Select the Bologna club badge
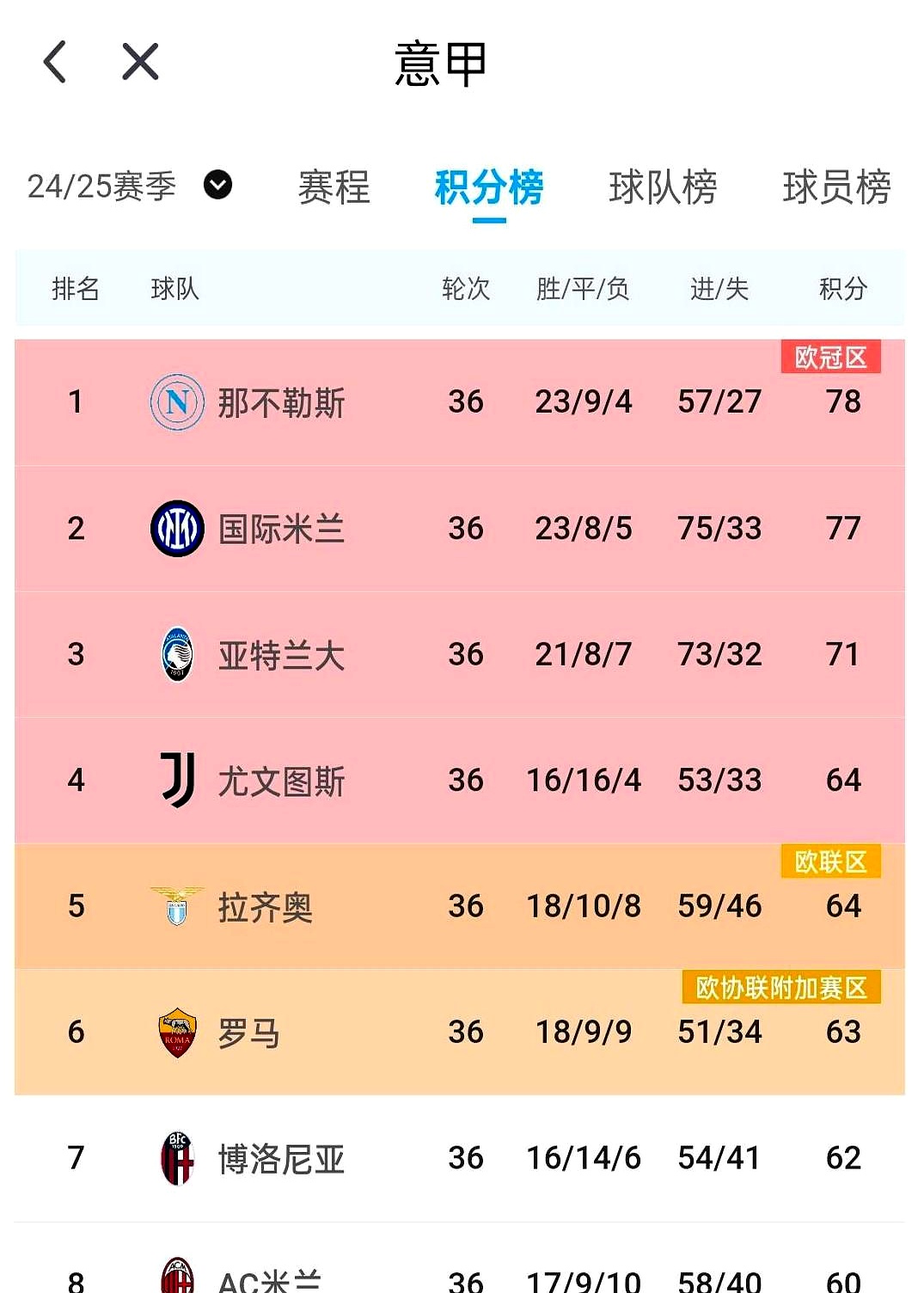The height and width of the screenshot is (1293, 924). (177, 1158)
